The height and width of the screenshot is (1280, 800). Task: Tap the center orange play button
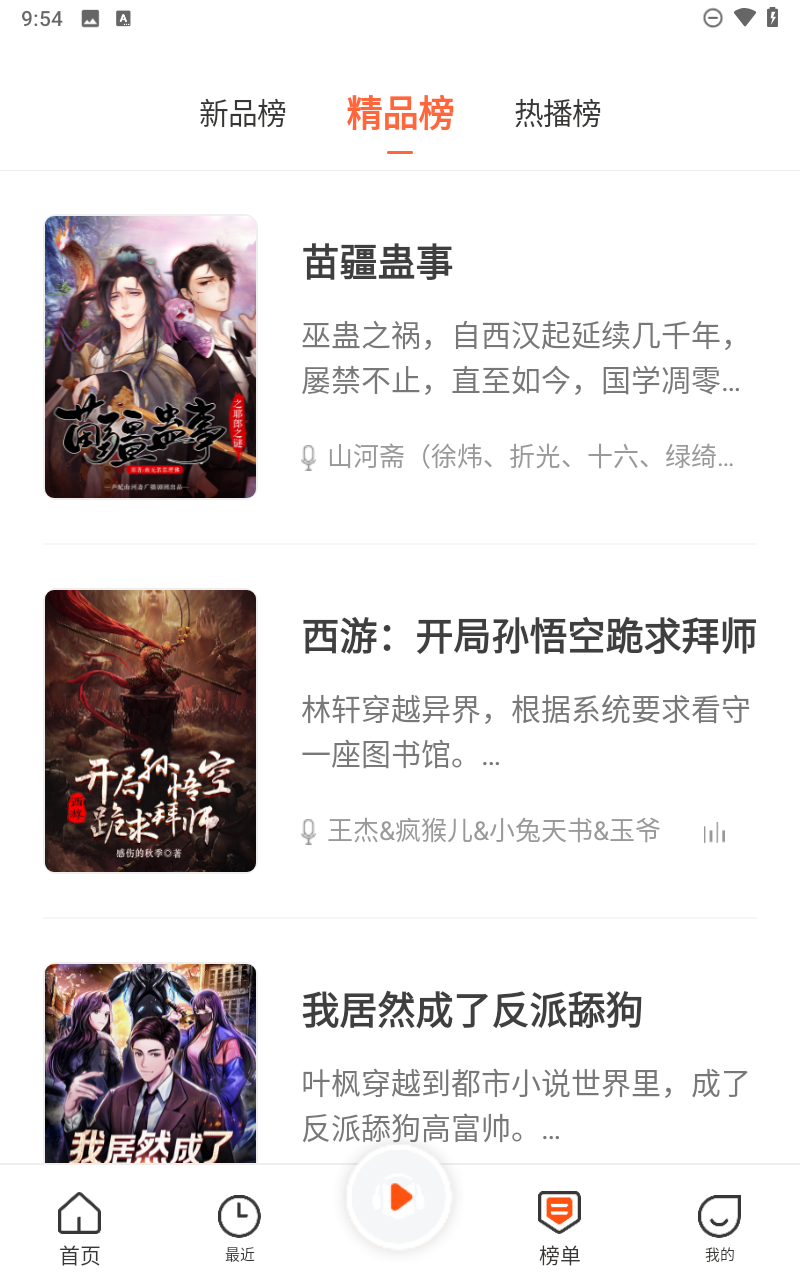[x=400, y=1197]
